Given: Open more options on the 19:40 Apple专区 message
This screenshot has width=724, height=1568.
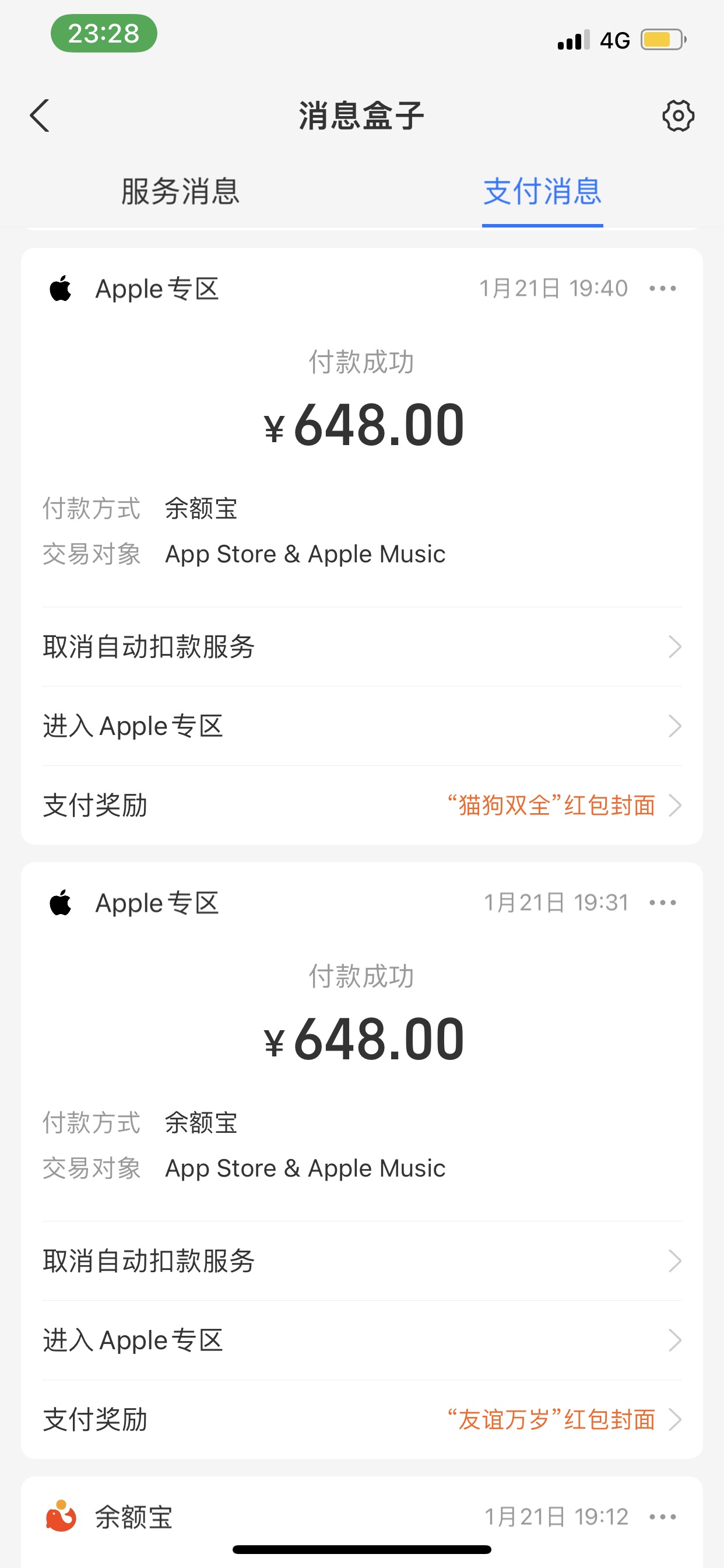Looking at the screenshot, I should pyautogui.click(x=663, y=289).
